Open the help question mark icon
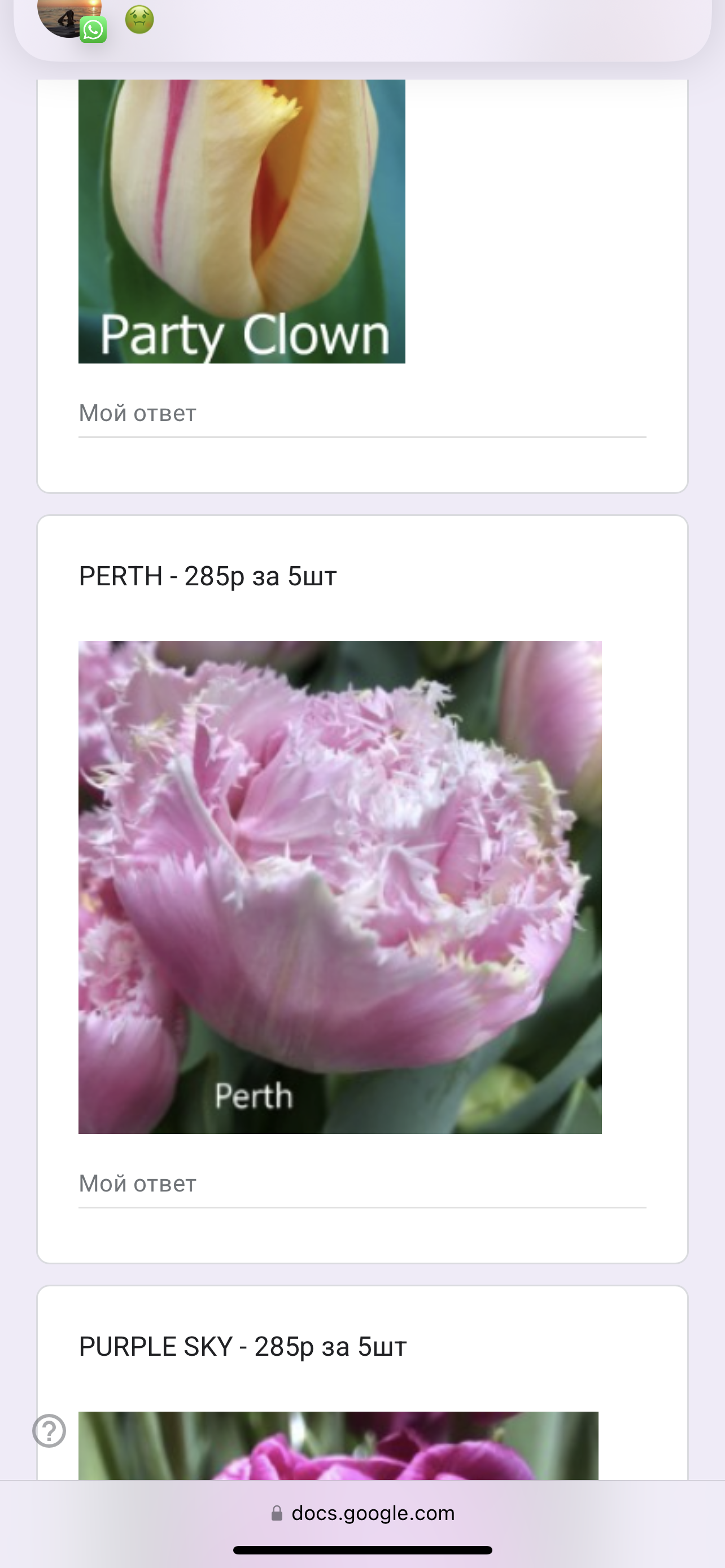The height and width of the screenshot is (1568, 725). point(49,1430)
